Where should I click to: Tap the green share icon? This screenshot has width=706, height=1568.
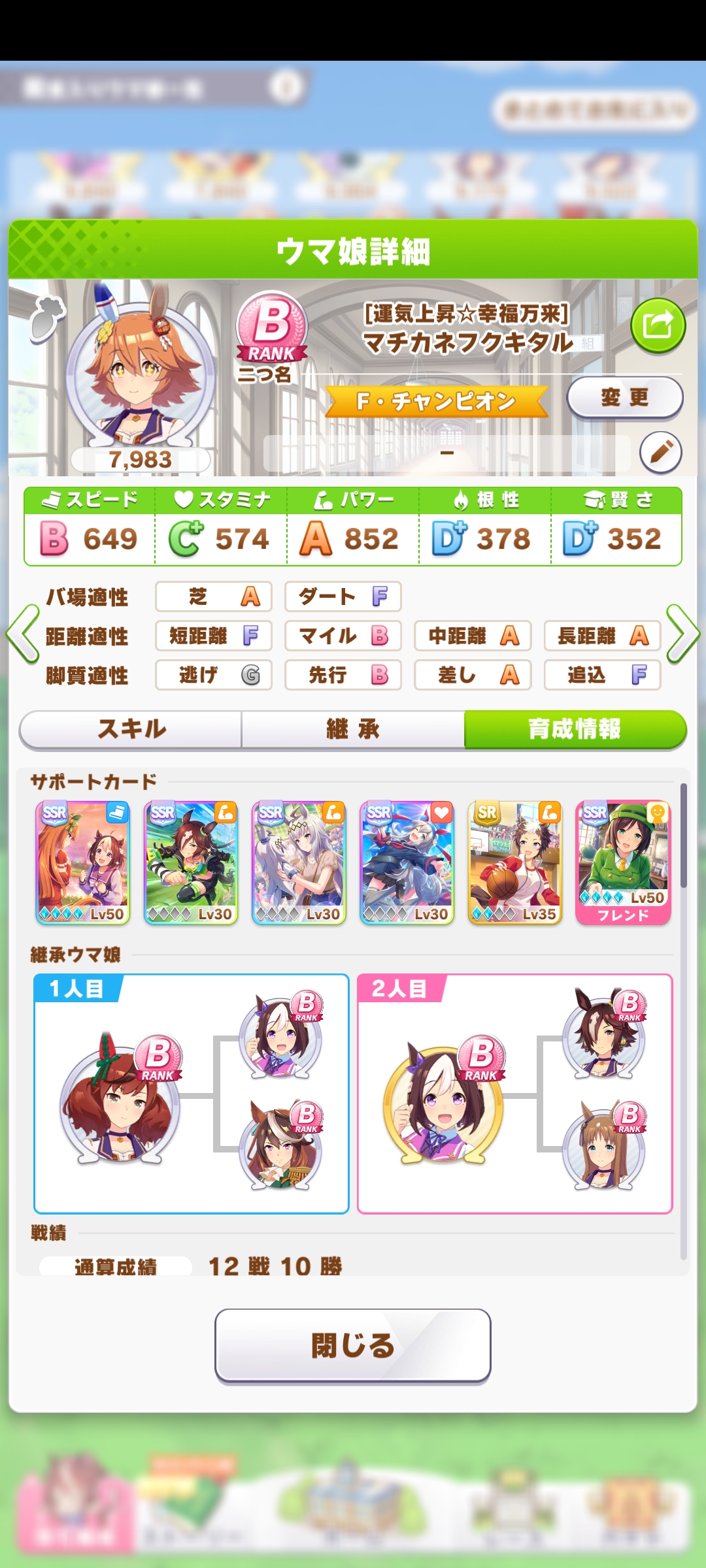tap(658, 325)
